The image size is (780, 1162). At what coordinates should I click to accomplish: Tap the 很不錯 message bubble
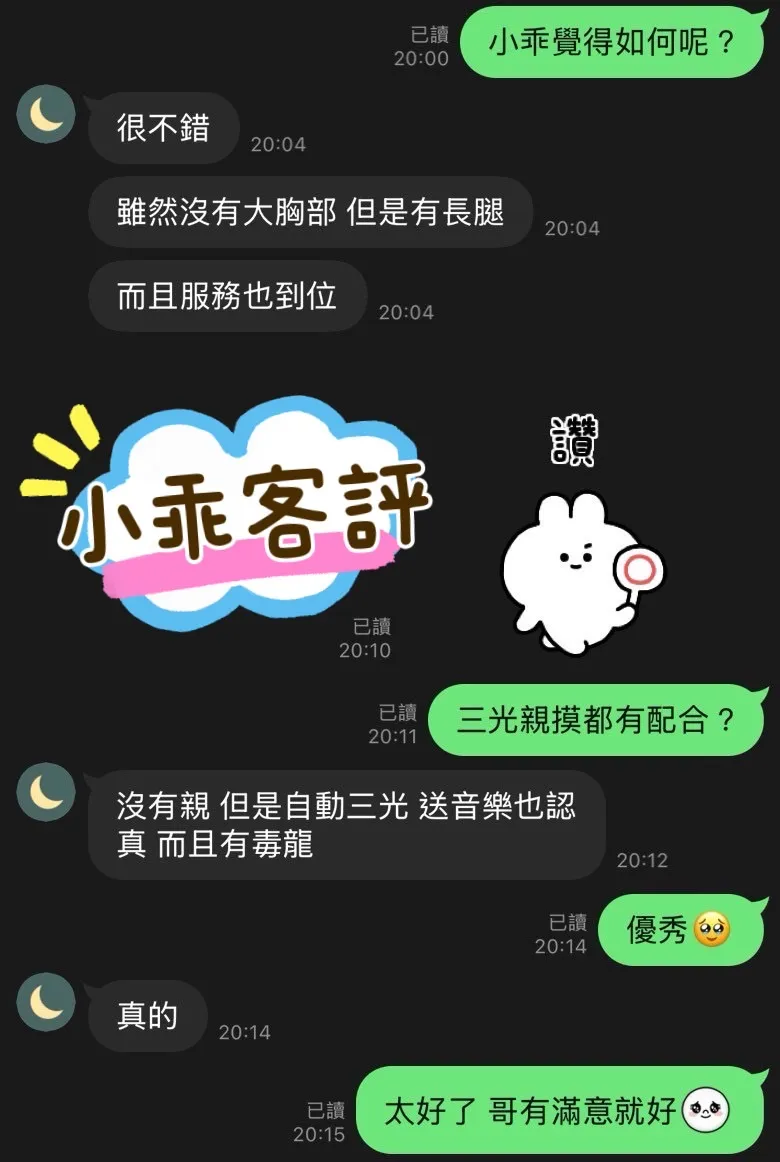(x=163, y=128)
